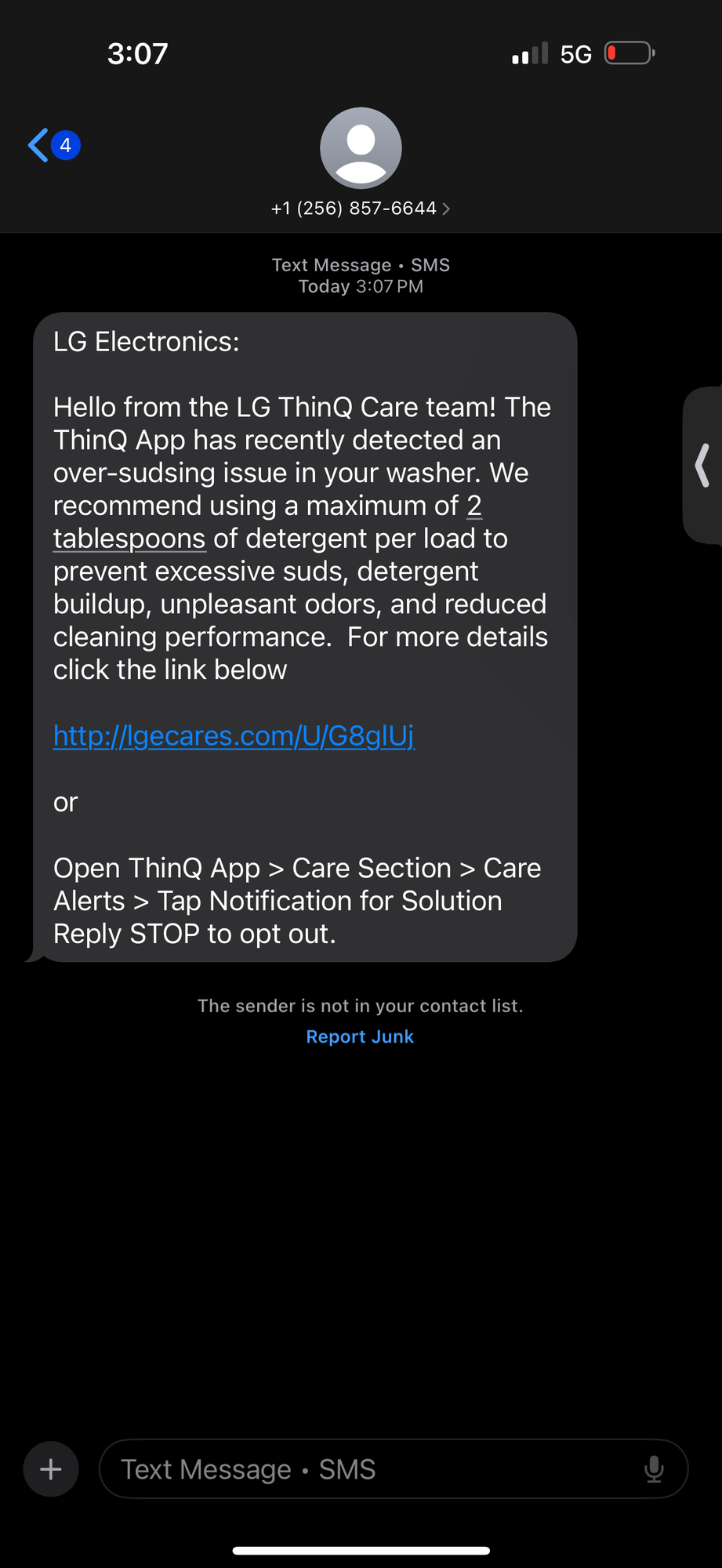
Task: Start dictation with the microphone icon
Action: 654,1468
